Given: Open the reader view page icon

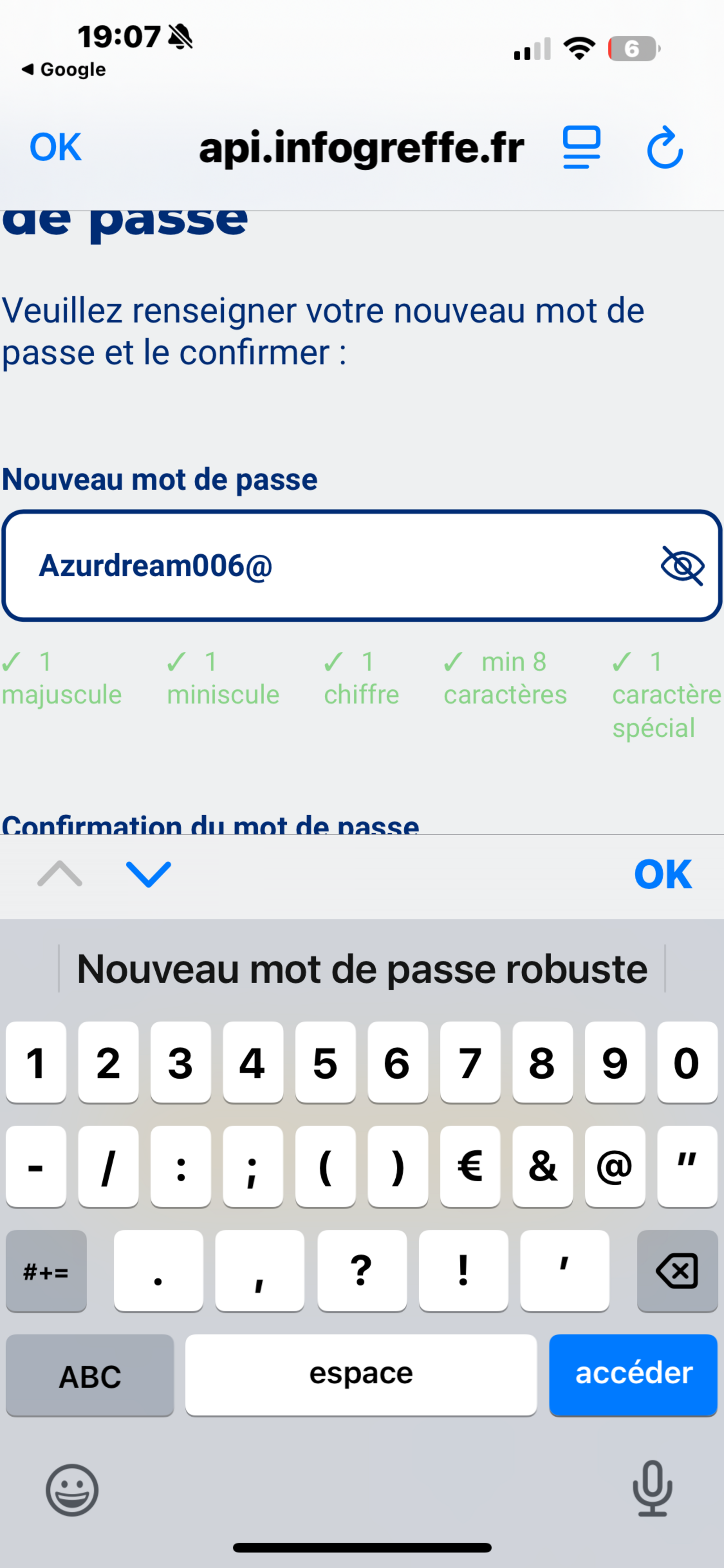Looking at the screenshot, I should click(x=582, y=147).
